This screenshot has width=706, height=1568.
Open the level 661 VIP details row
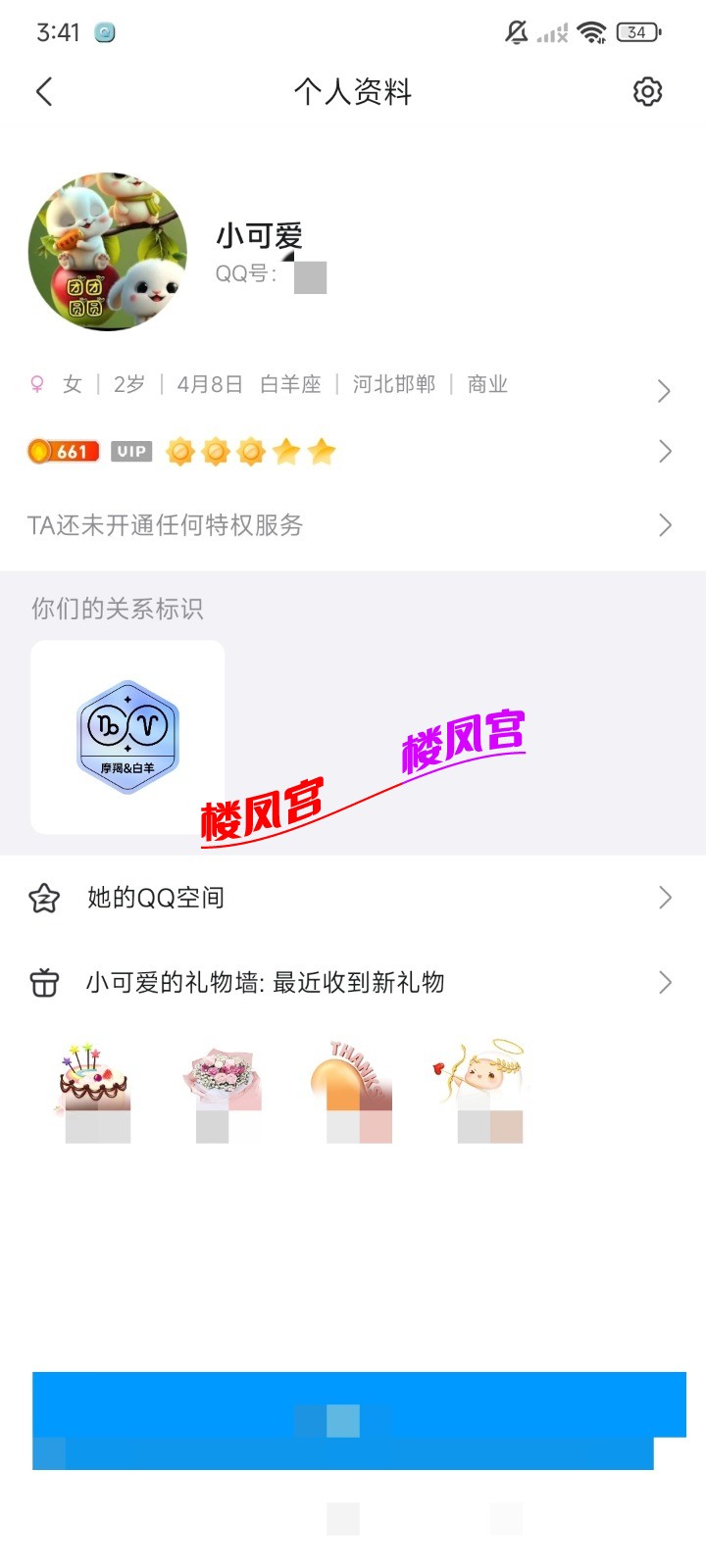(x=353, y=452)
